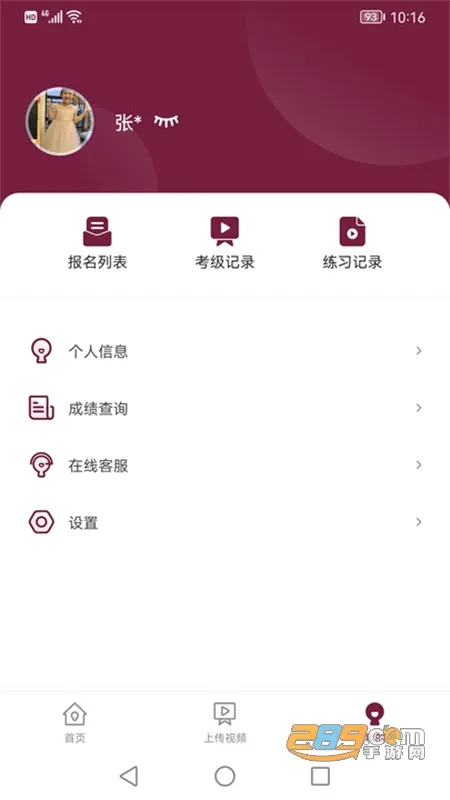Switch to the 首页 tab
This screenshot has height=800, width=450.
pos(75,722)
